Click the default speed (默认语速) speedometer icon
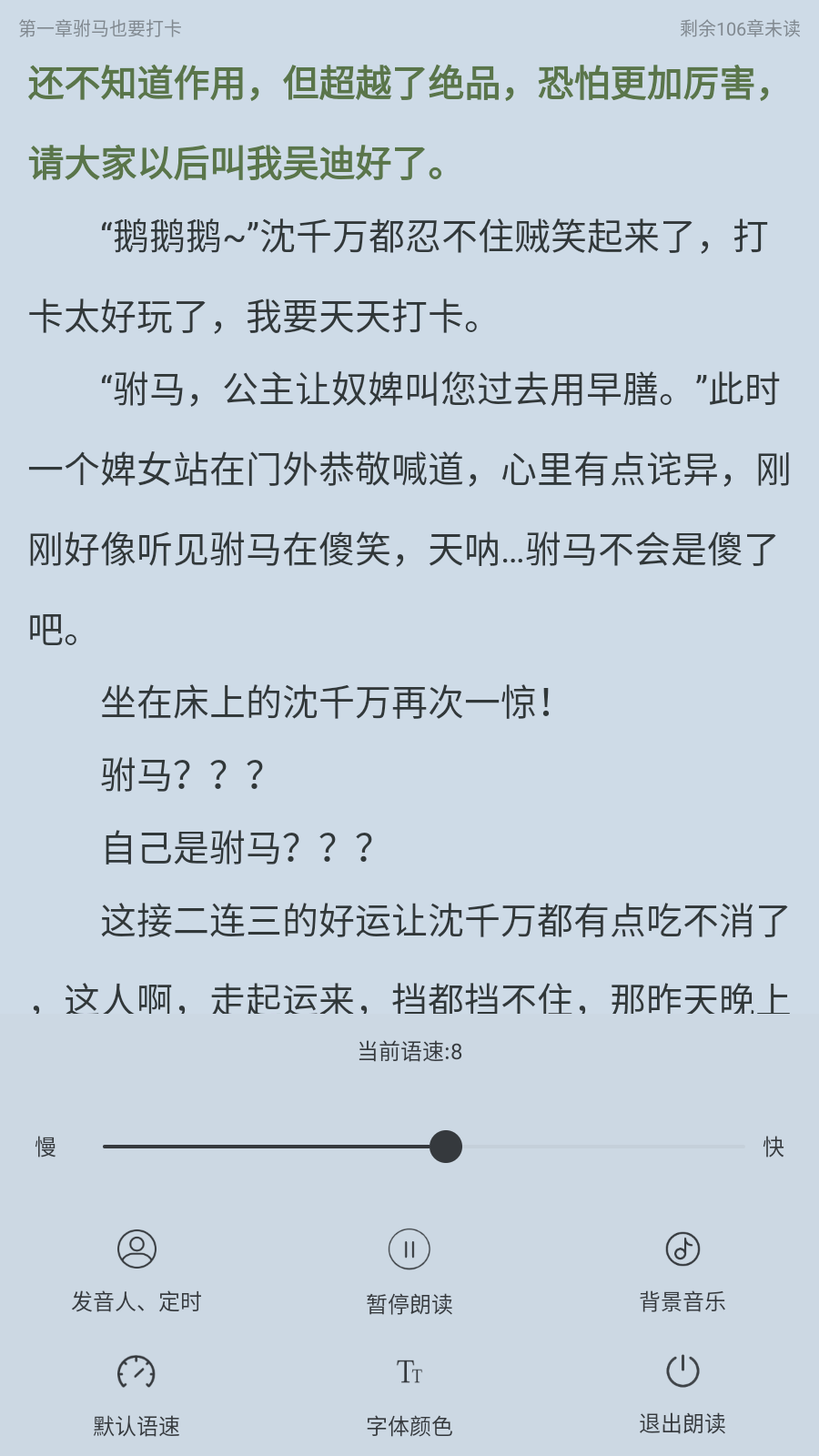This screenshot has width=819, height=1456. point(136,1370)
